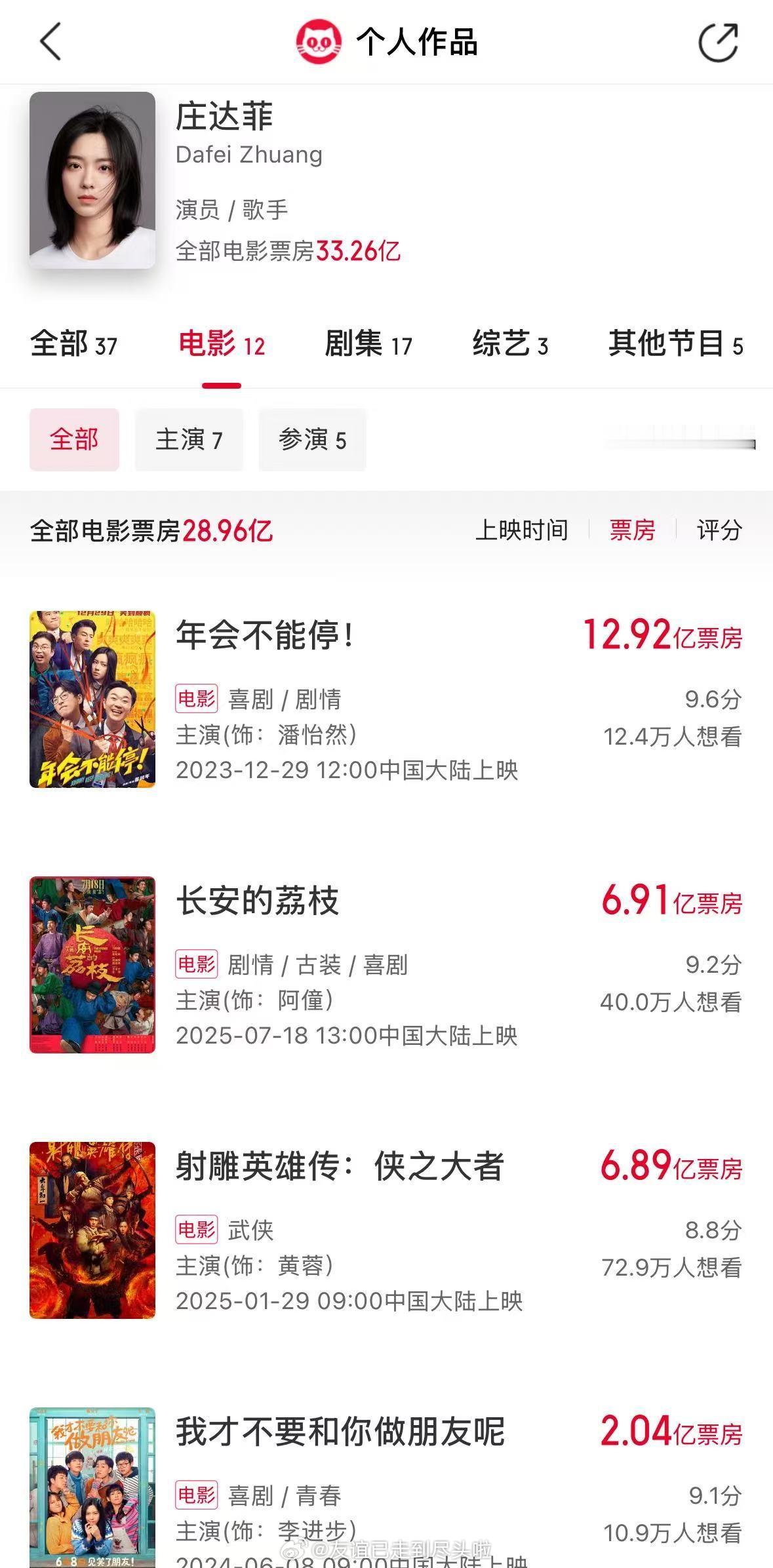This screenshot has width=773, height=1568.
Task: Switch to the 剧集 17 tab
Action: (x=368, y=345)
